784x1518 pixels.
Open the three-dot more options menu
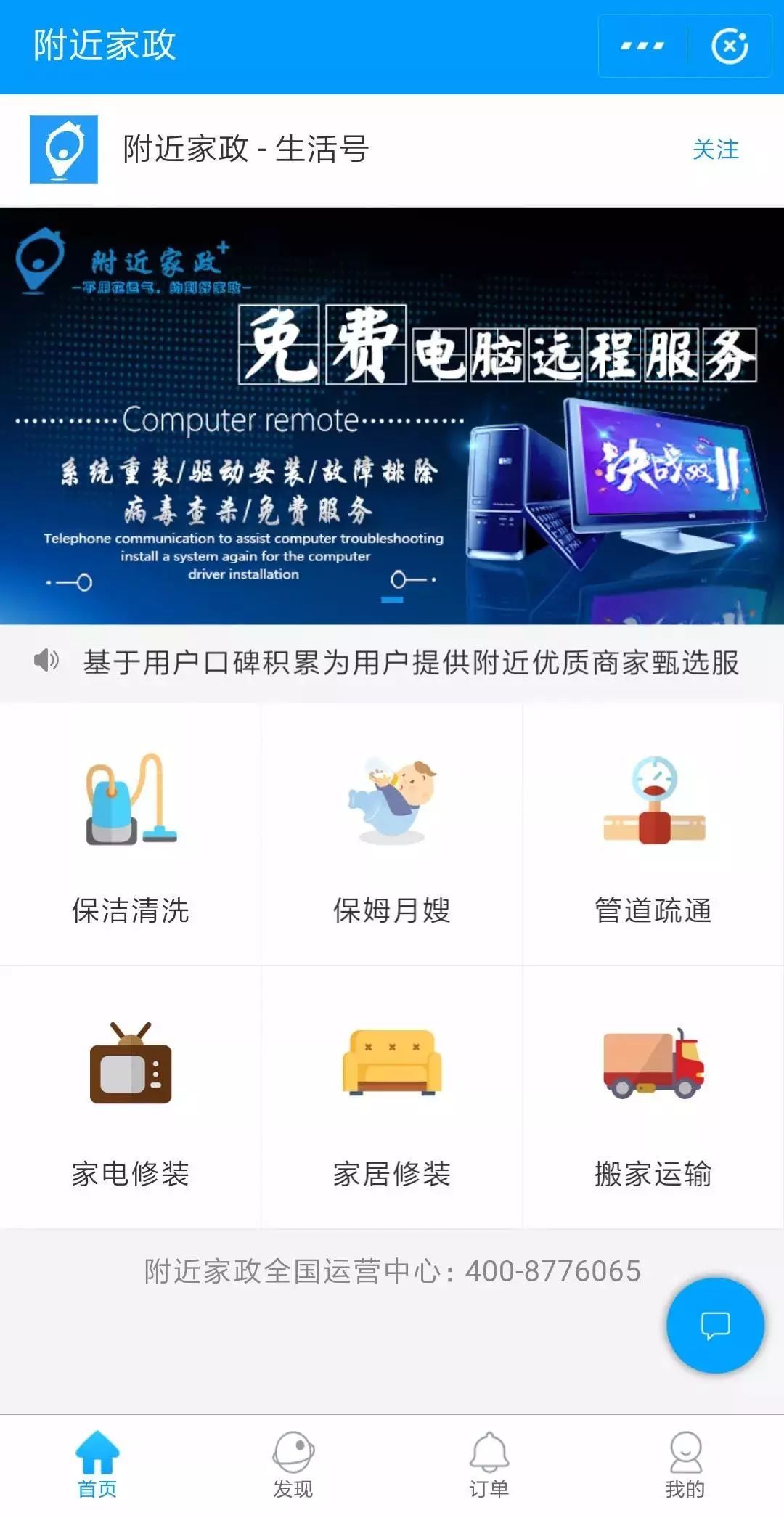point(642,46)
